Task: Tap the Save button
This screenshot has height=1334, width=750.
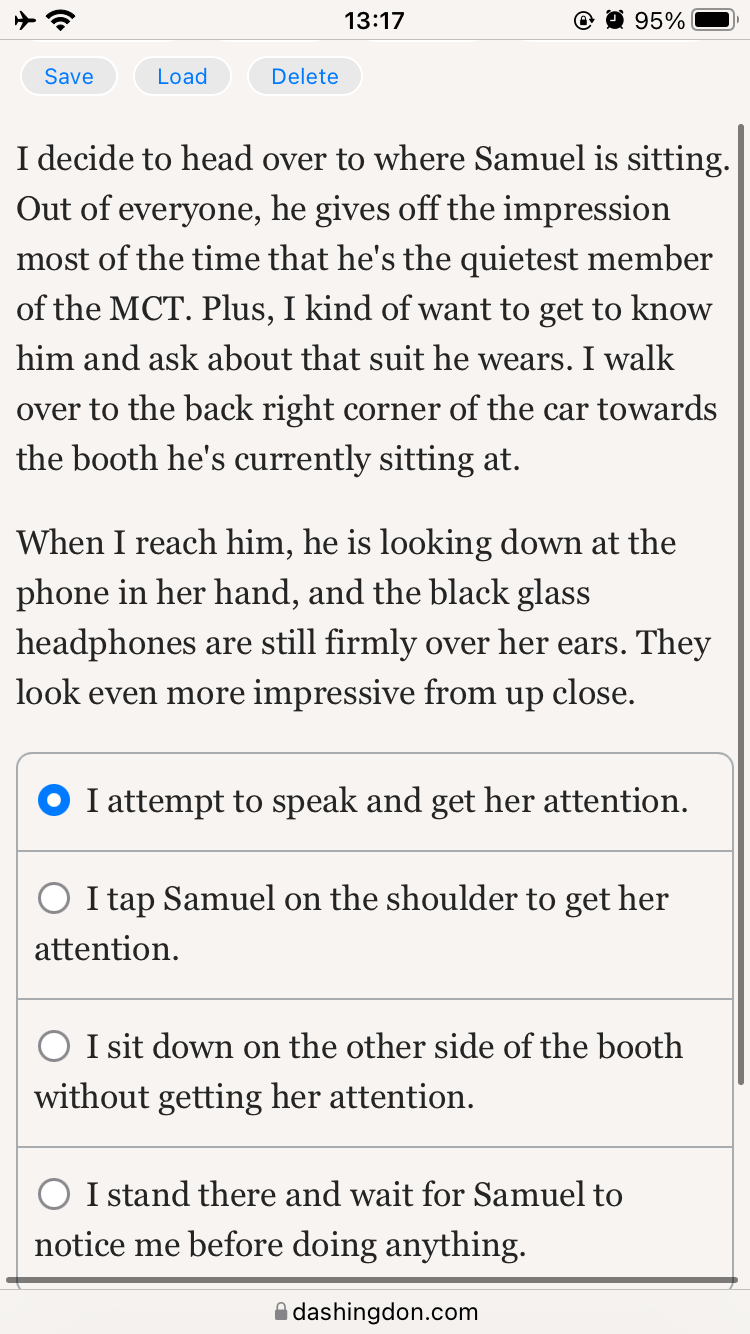Action: [69, 77]
